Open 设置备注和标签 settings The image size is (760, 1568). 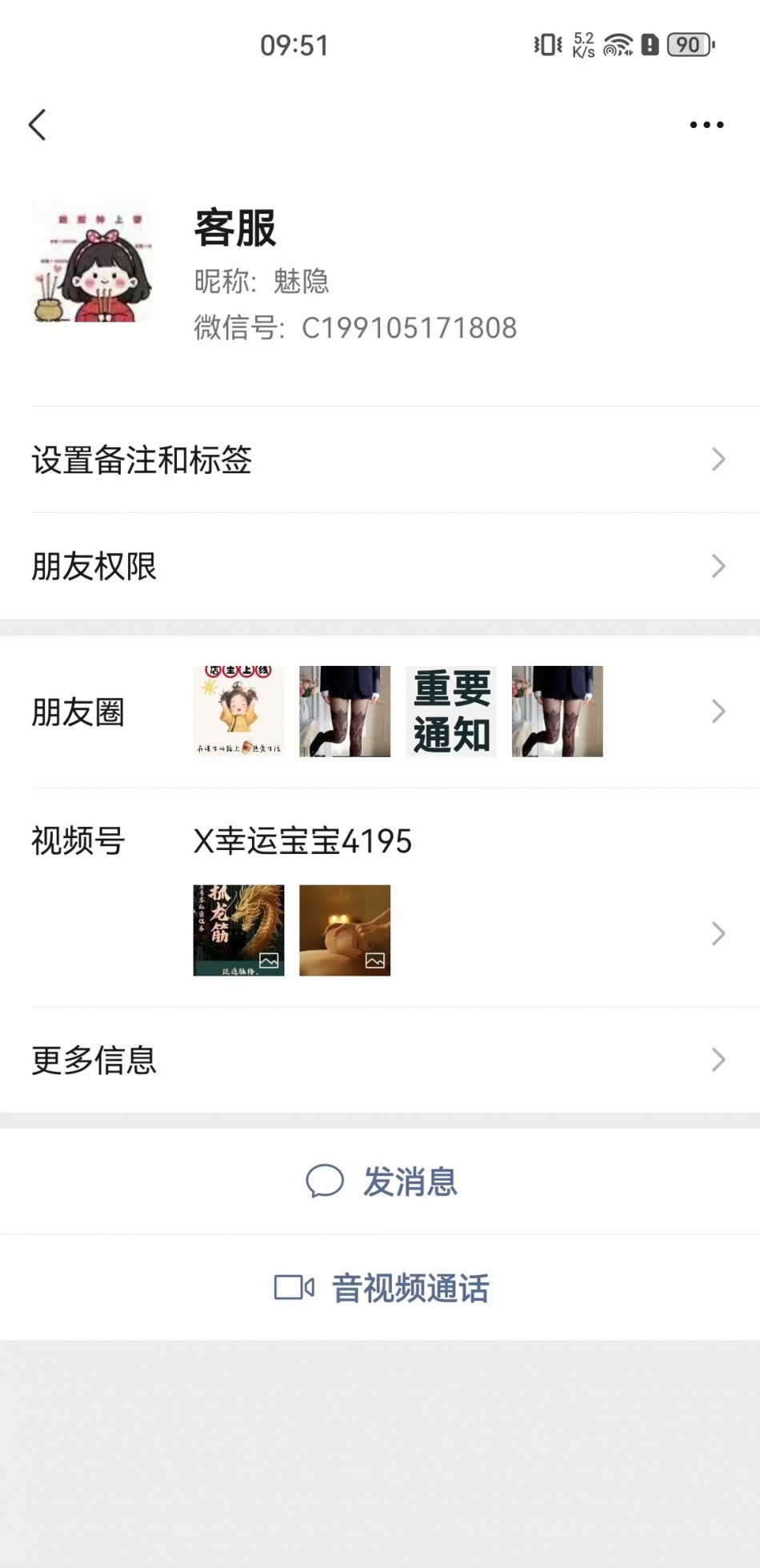pos(380,459)
